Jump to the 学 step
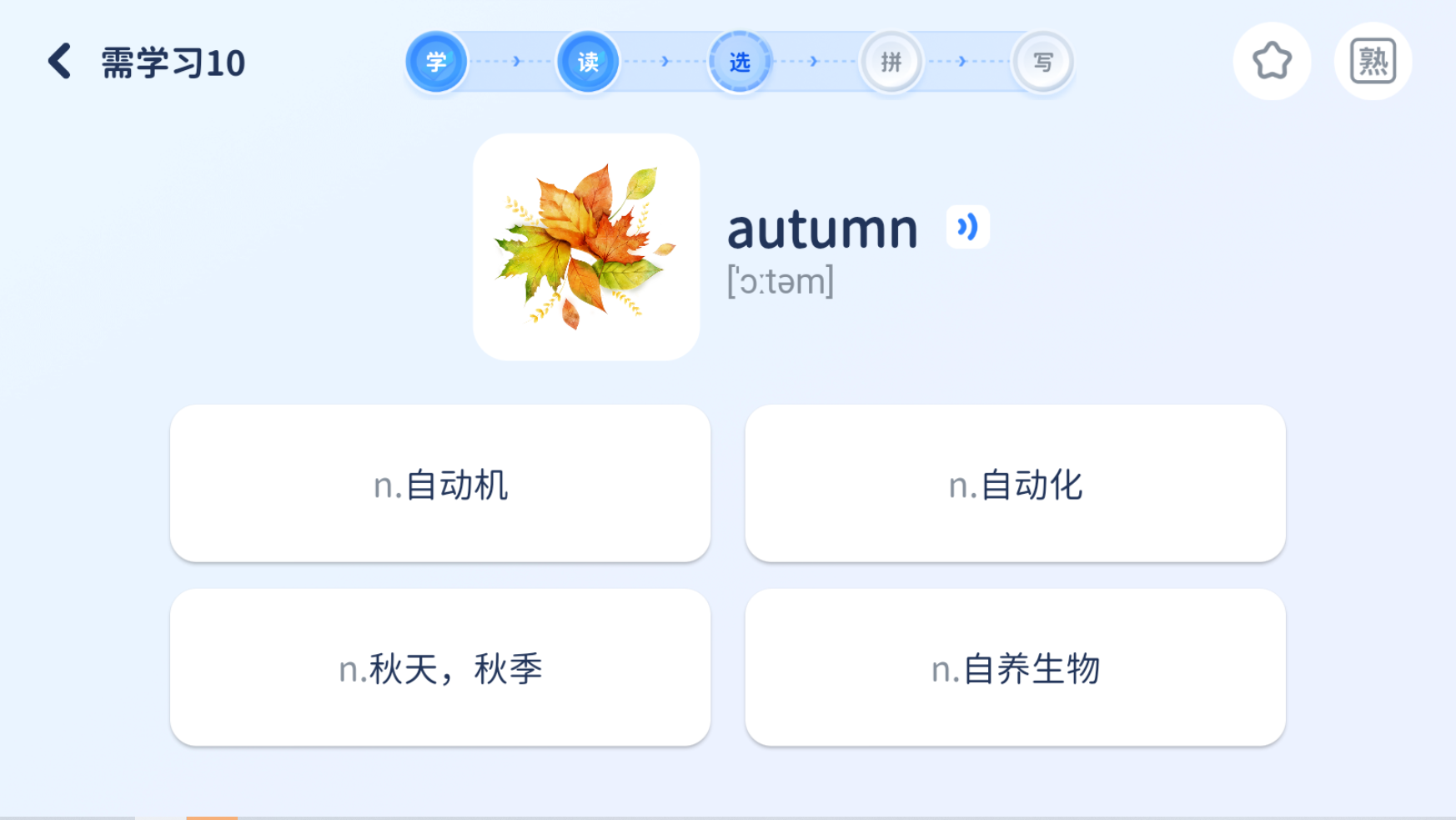The height and width of the screenshot is (820, 1456). coord(436,62)
